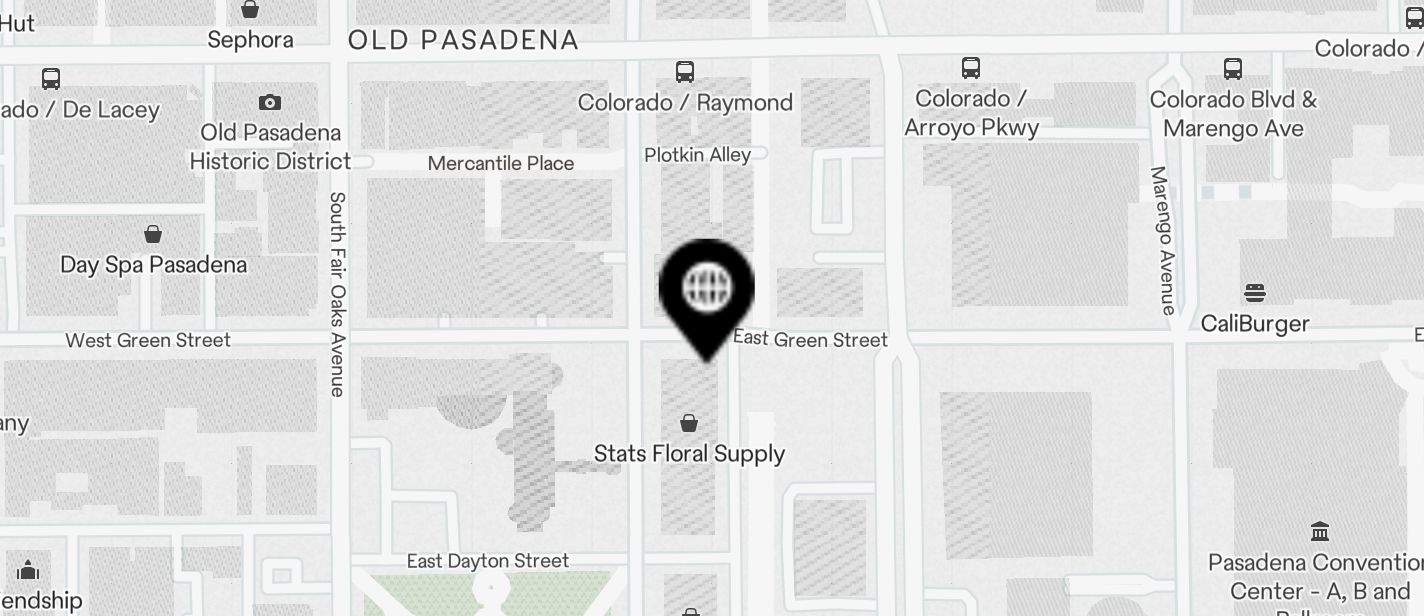Open the Colorado / Raymond bus stop
The width and height of the screenshot is (1424, 616).
coord(685,72)
